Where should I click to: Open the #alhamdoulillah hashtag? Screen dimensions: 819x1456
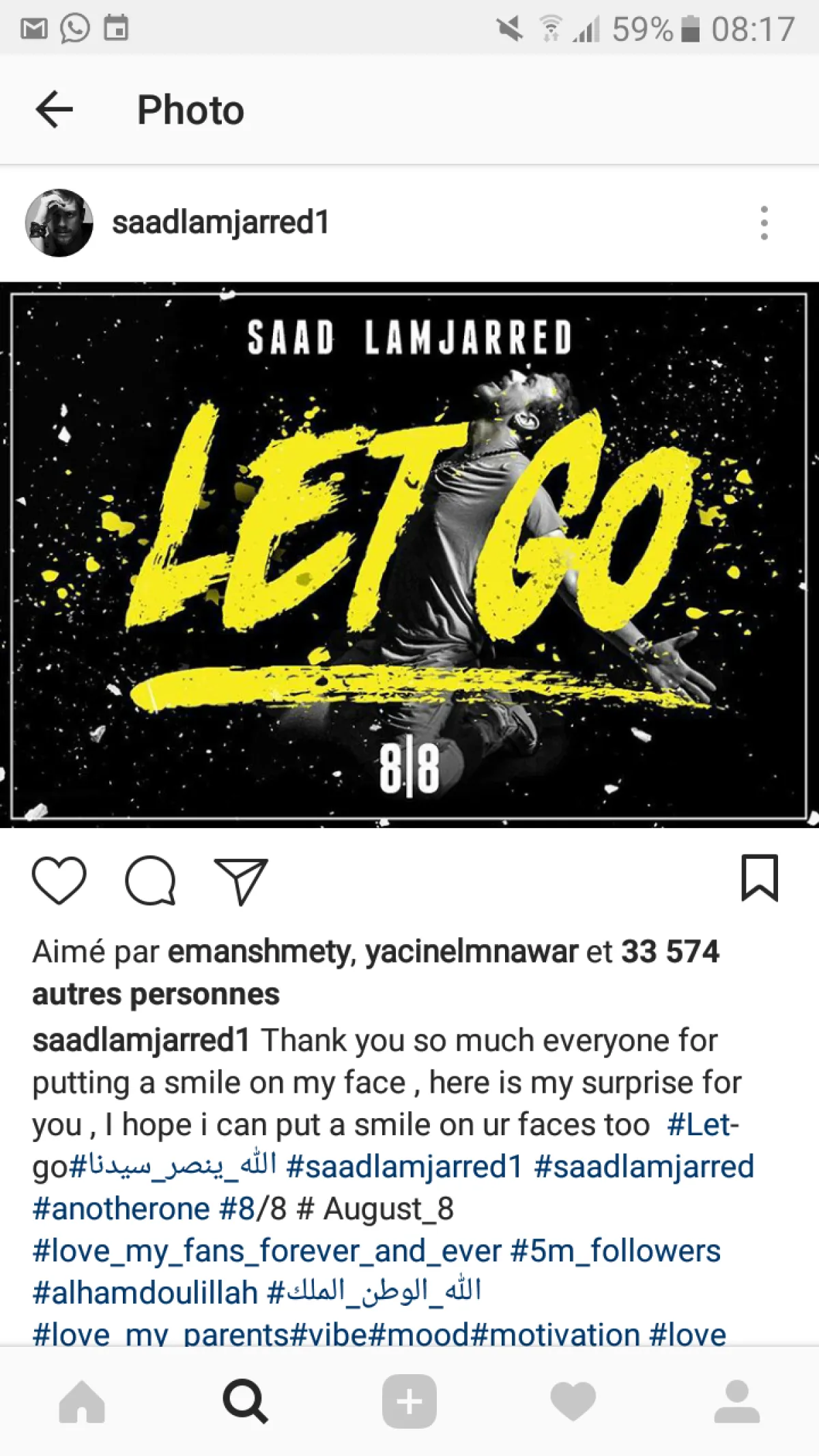click(145, 1293)
